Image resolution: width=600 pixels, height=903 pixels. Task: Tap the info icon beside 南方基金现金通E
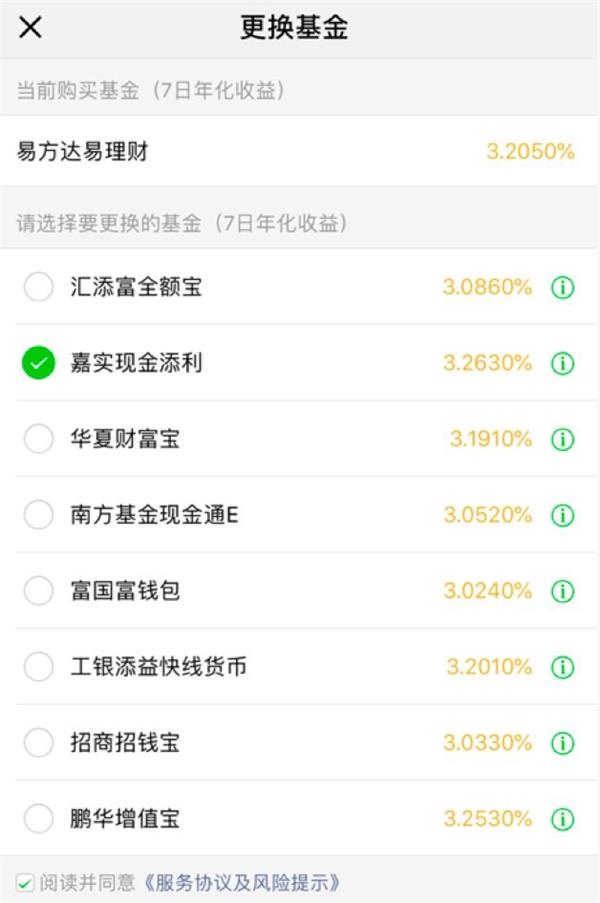(x=563, y=515)
